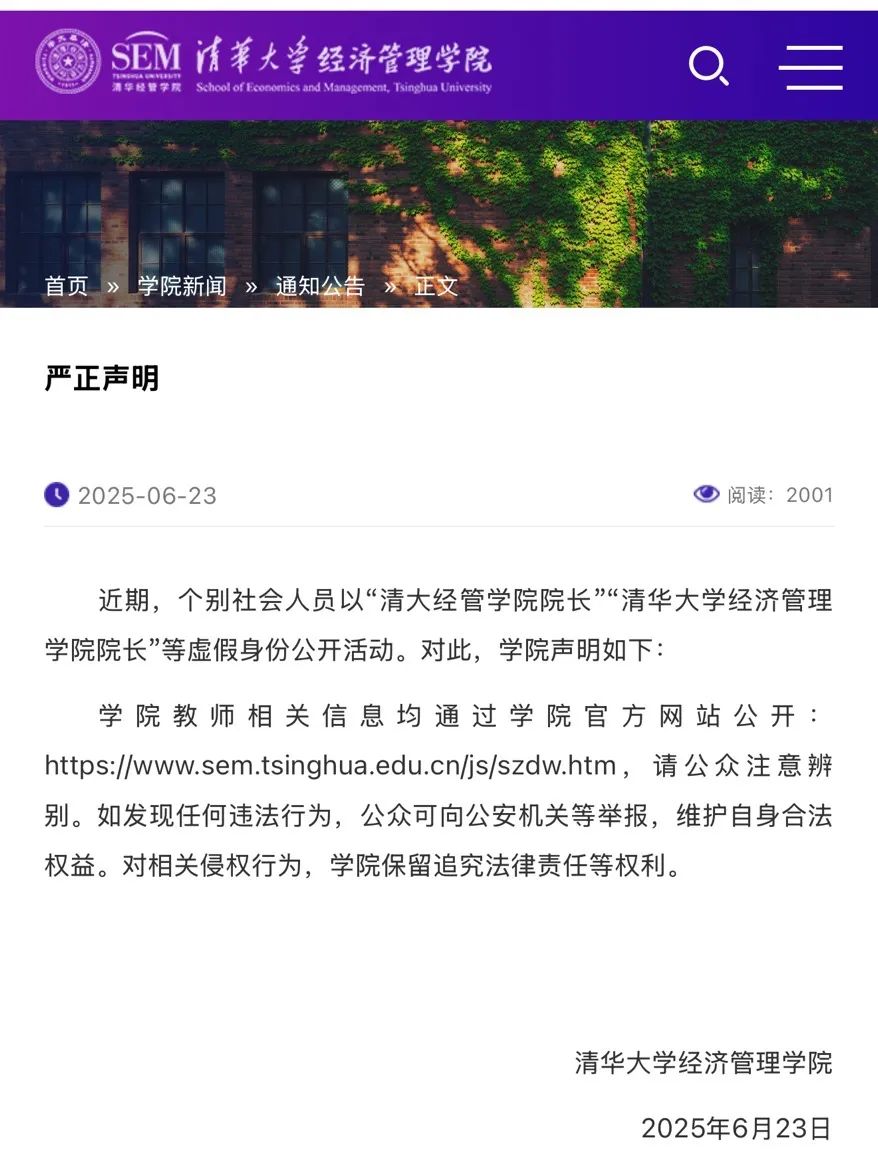Screen dimensions: 878x1176
Task: Open the search magnifier icon
Action: (x=708, y=66)
